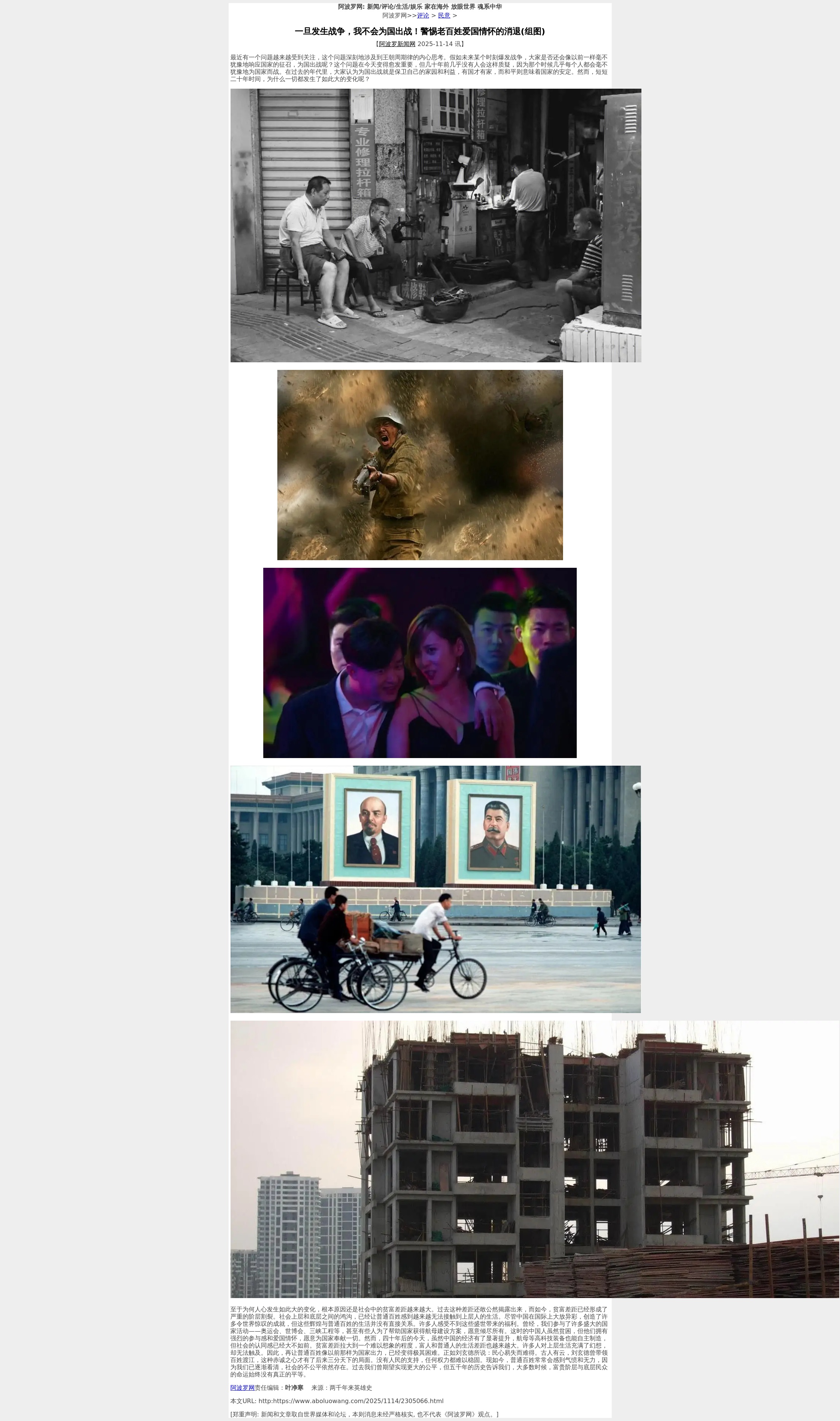This screenshot has height=1421, width=840.
Task: Open the 民意 category link
Action: pos(444,15)
